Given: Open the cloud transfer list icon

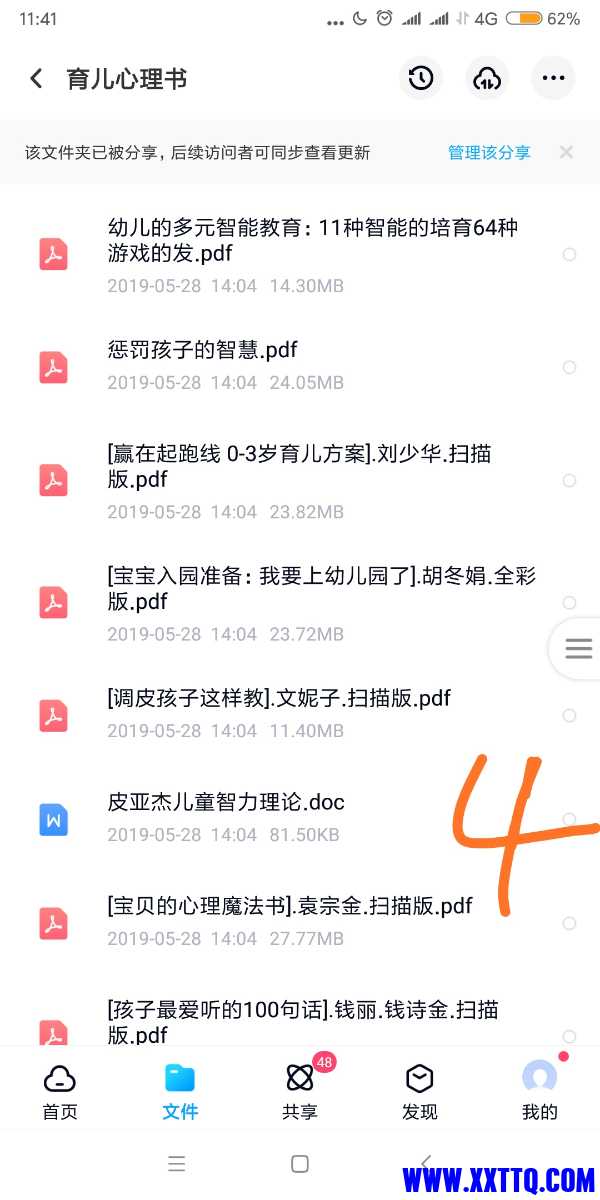Looking at the screenshot, I should point(487,79).
